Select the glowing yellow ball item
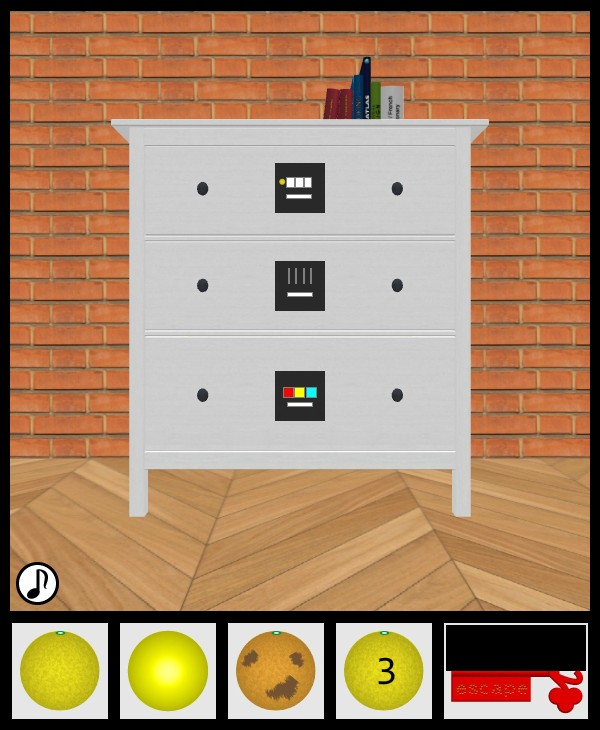600x730 pixels. point(168,670)
